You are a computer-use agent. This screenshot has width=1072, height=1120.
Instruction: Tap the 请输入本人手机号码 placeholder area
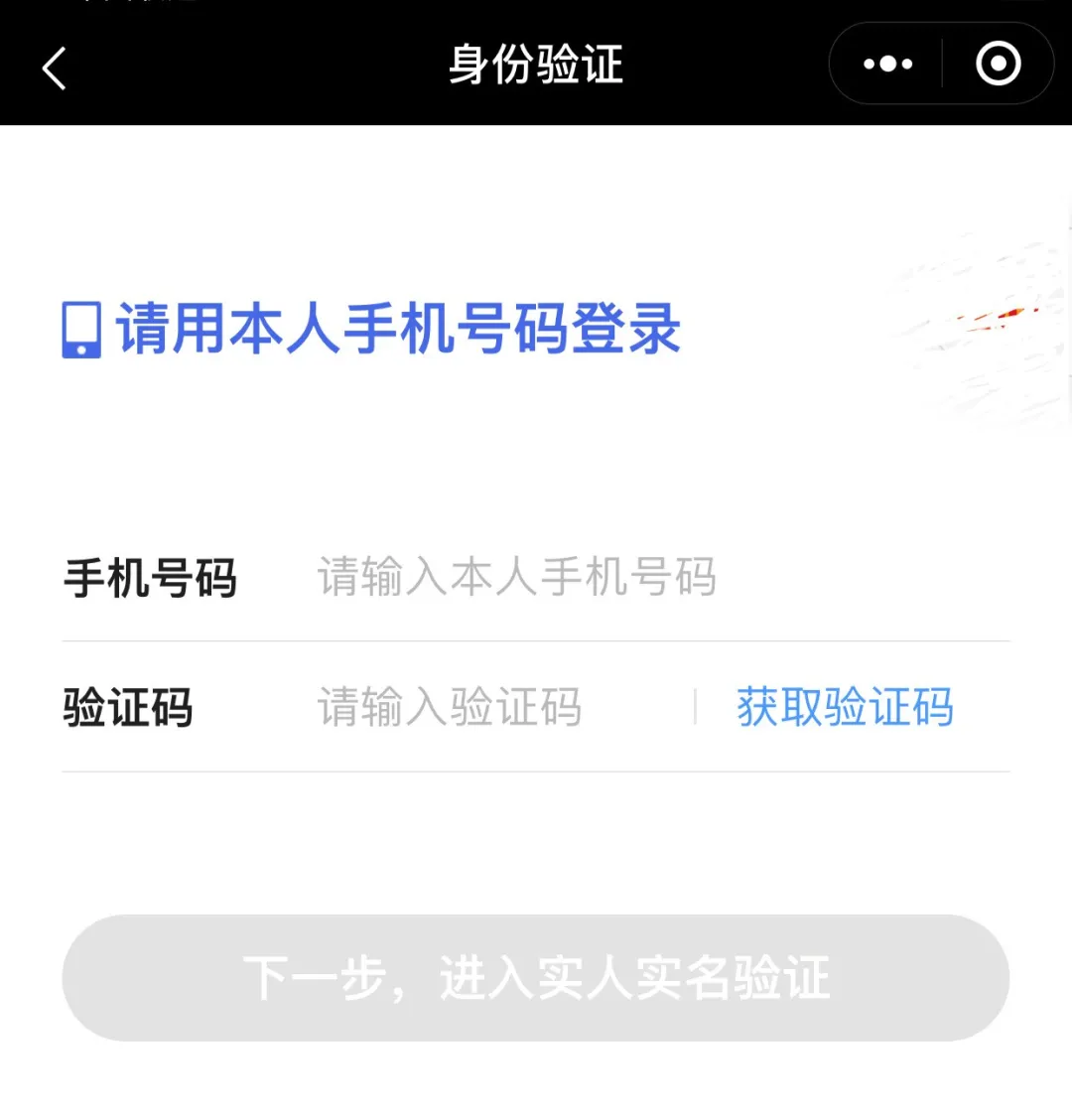pos(516,578)
